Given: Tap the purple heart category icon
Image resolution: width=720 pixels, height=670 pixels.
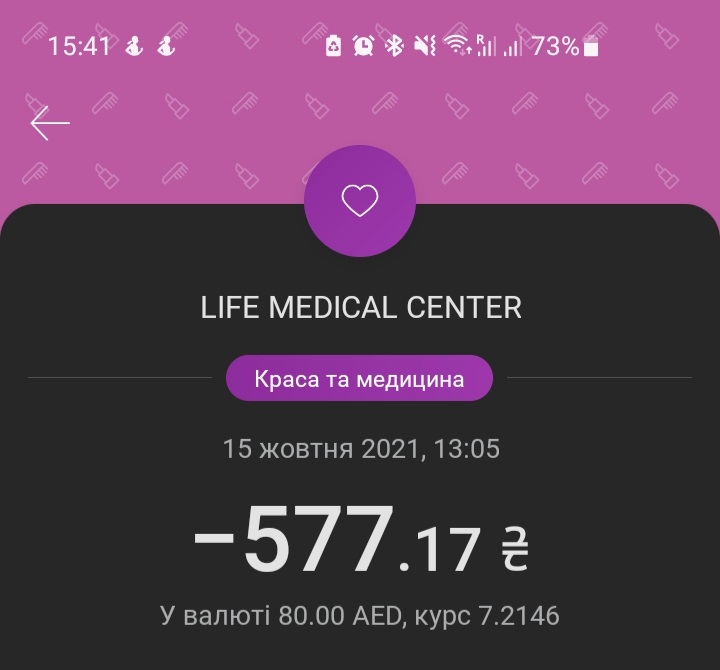Looking at the screenshot, I should click(x=359, y=203).
